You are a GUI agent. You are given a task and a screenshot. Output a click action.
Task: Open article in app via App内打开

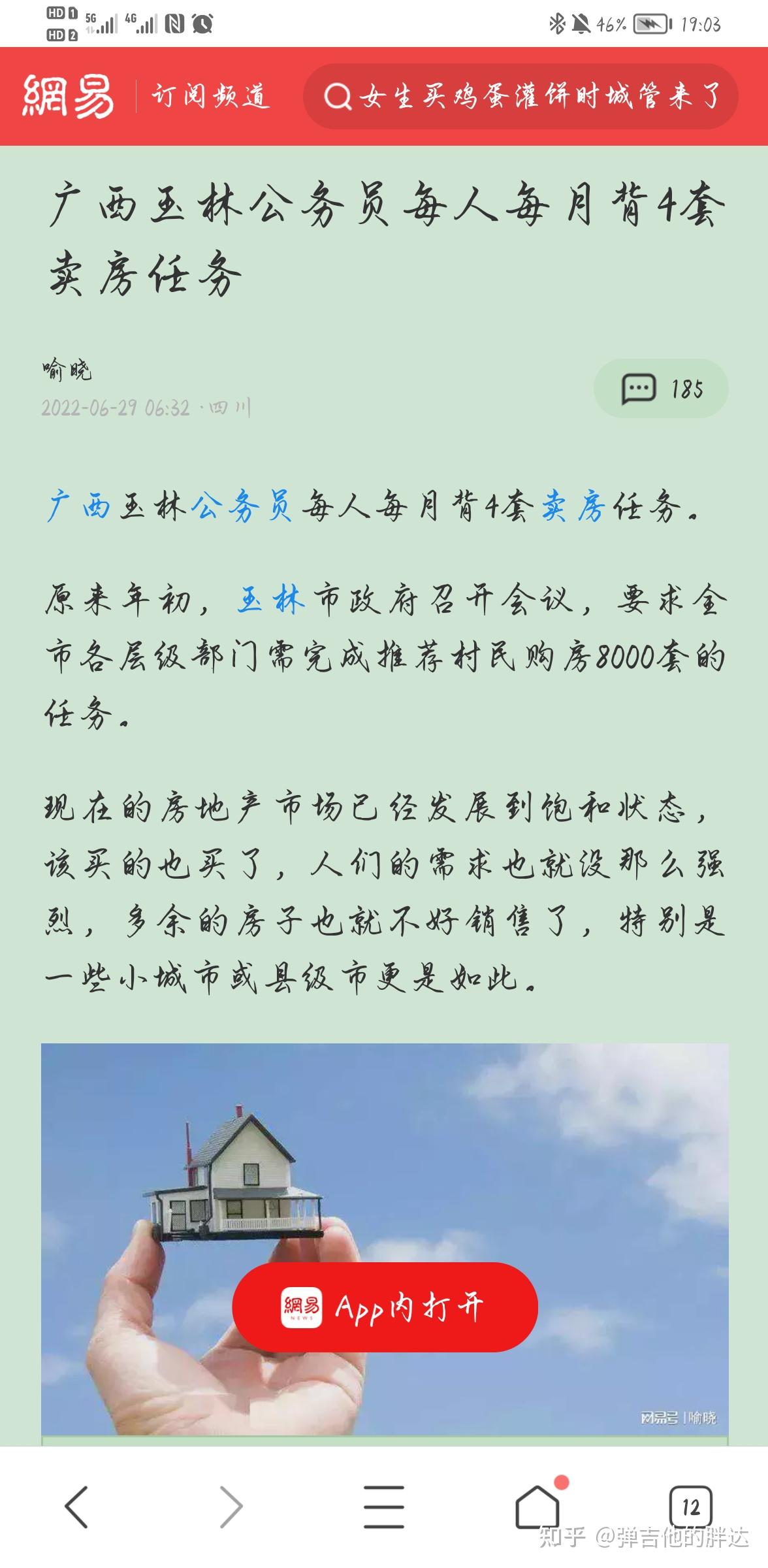pos(385,1307)
